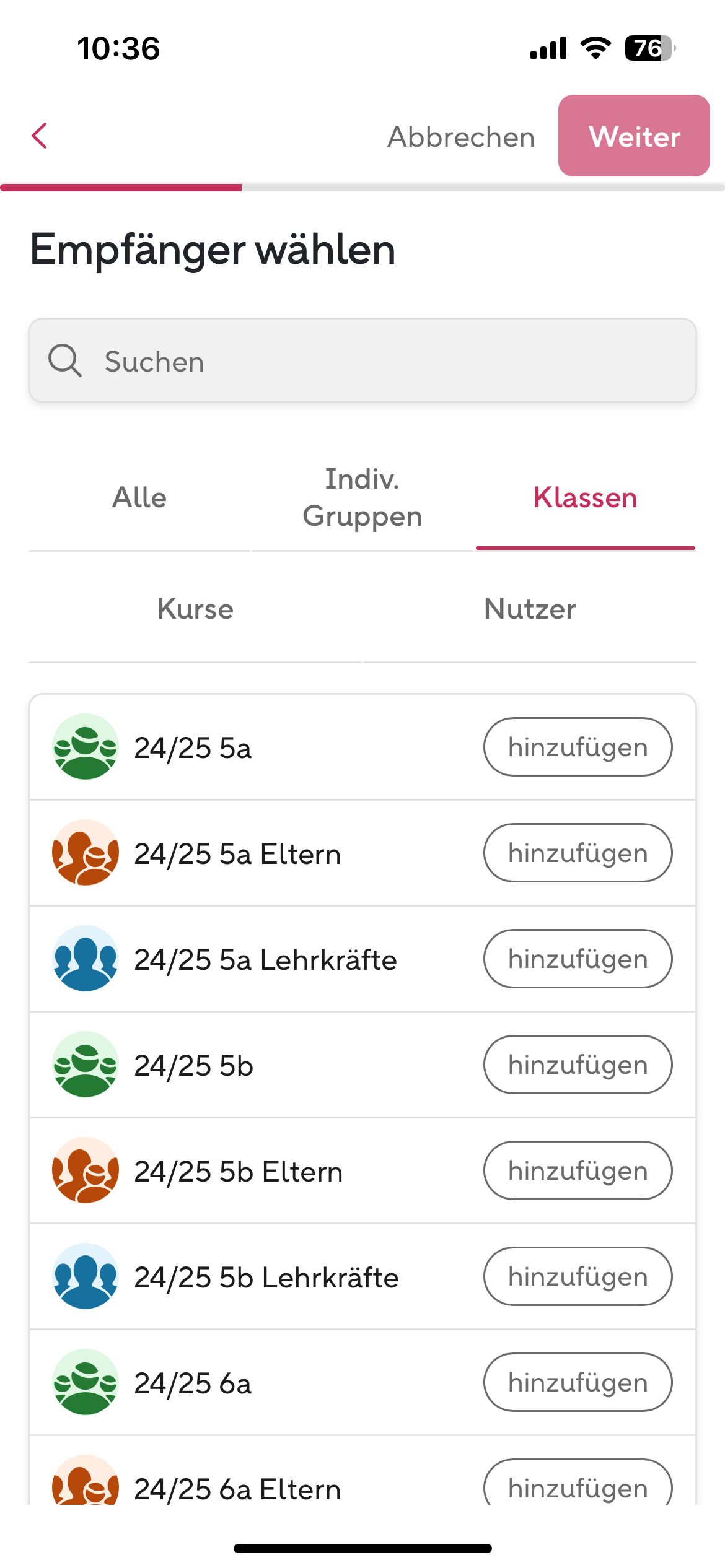Screen dimensions: 725x1568
Task: Add 24/25 5b Eltern as recipient
Action: coord(578,1170)
